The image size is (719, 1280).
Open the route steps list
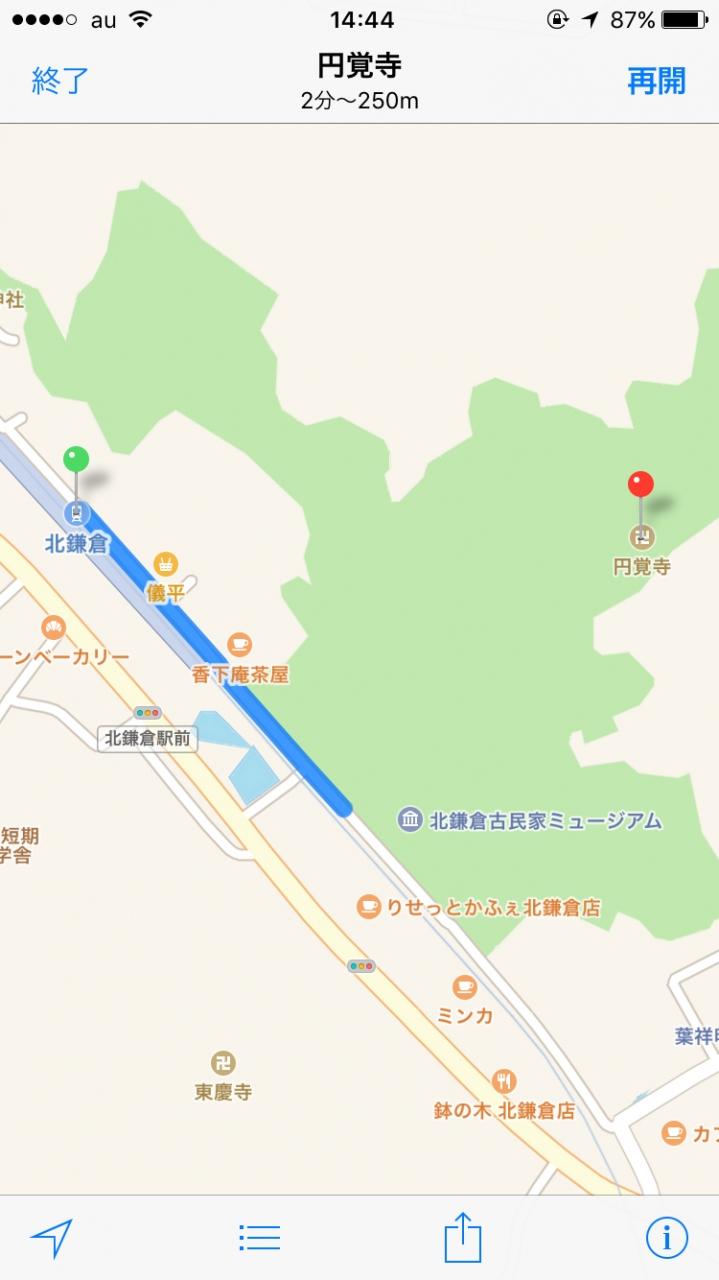tap(259, 1238)
